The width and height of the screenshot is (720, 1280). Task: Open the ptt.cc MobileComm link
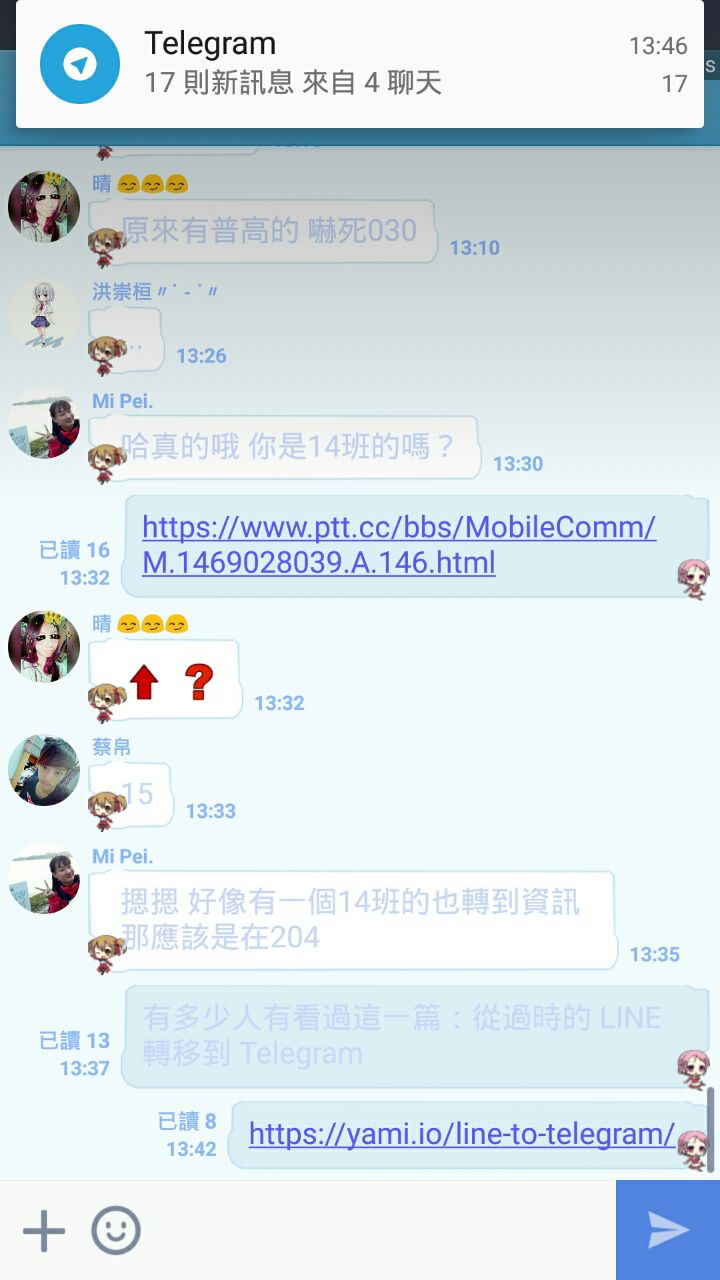pos(398,545)
